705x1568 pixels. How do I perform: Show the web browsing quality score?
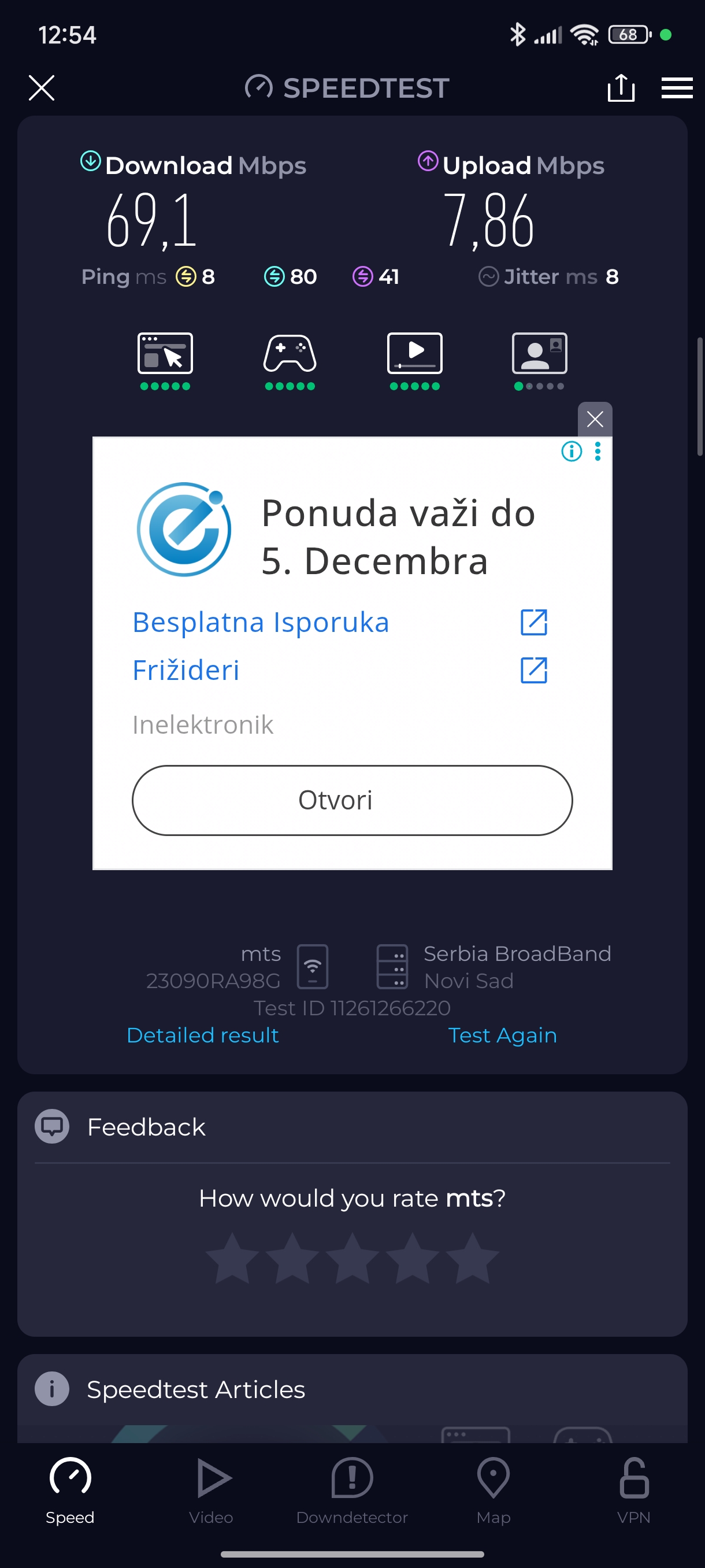(165, 360)
